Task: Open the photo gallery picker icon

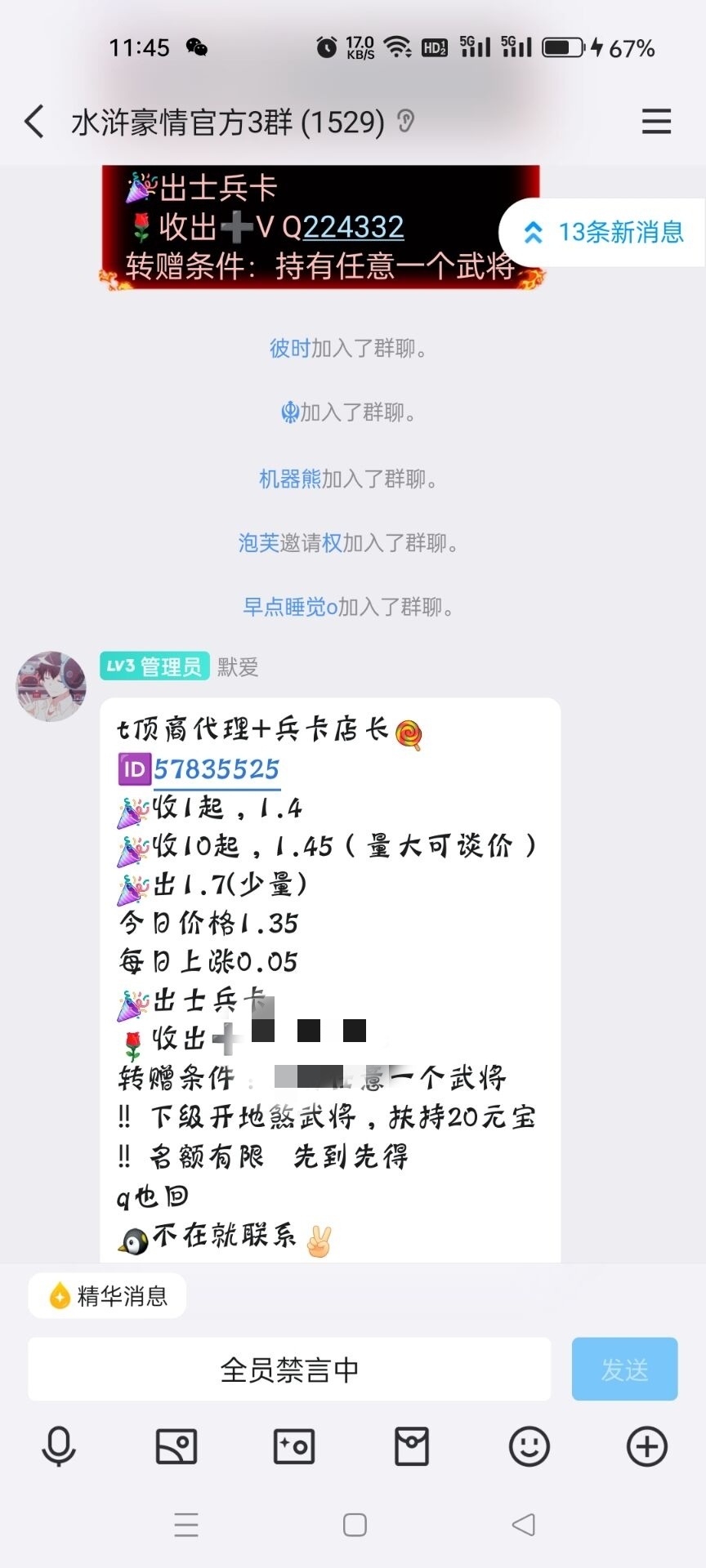Action: (x=176, y=1447)
